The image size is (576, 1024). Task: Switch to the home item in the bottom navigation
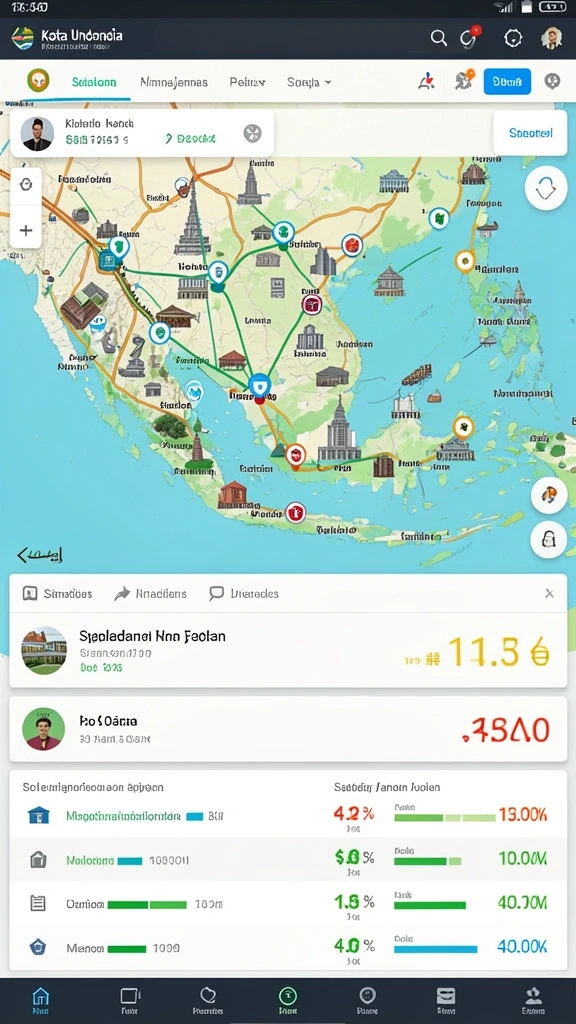[x=40, y=1000]
